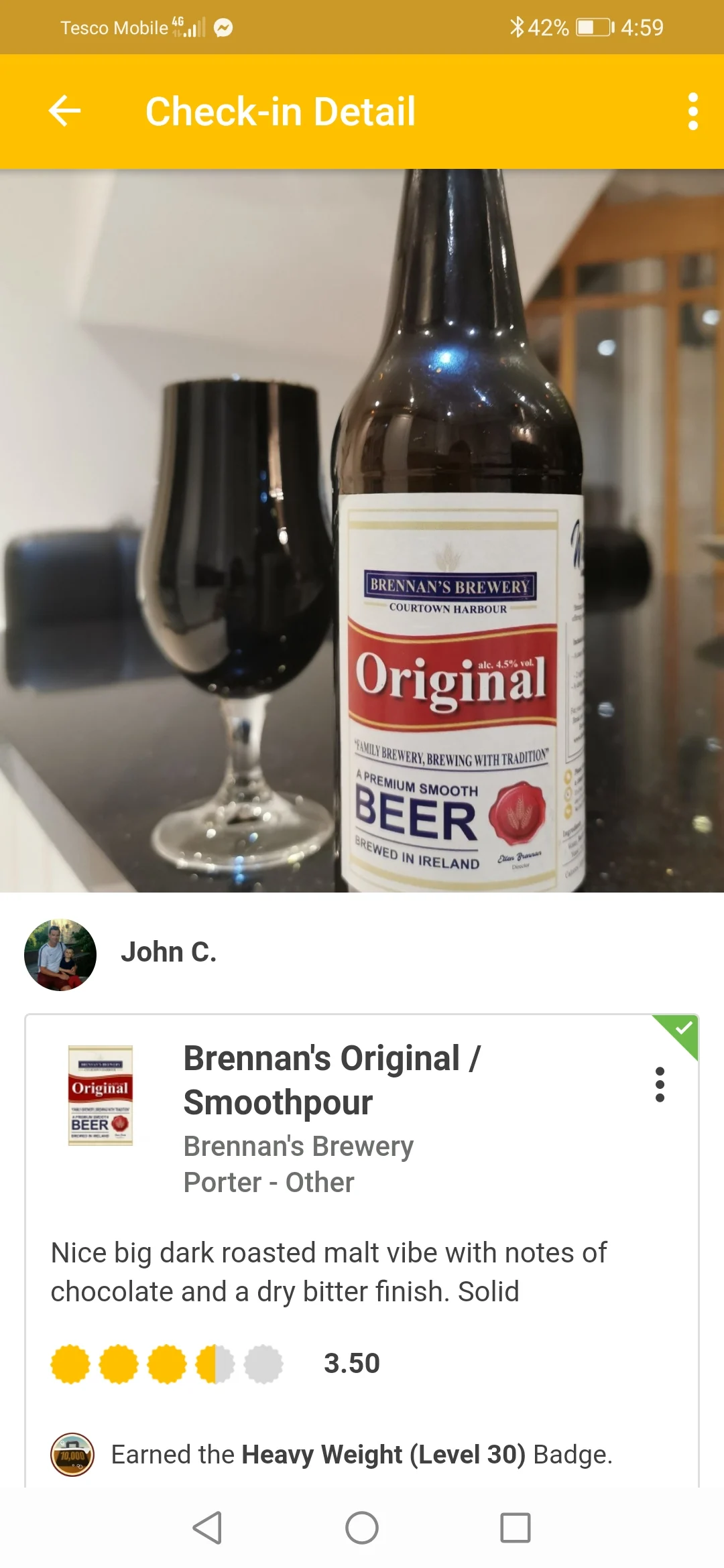Open the Brennan's Original / Smoothpour beer page
The image size is (724, 1568).
[332, 1080]
